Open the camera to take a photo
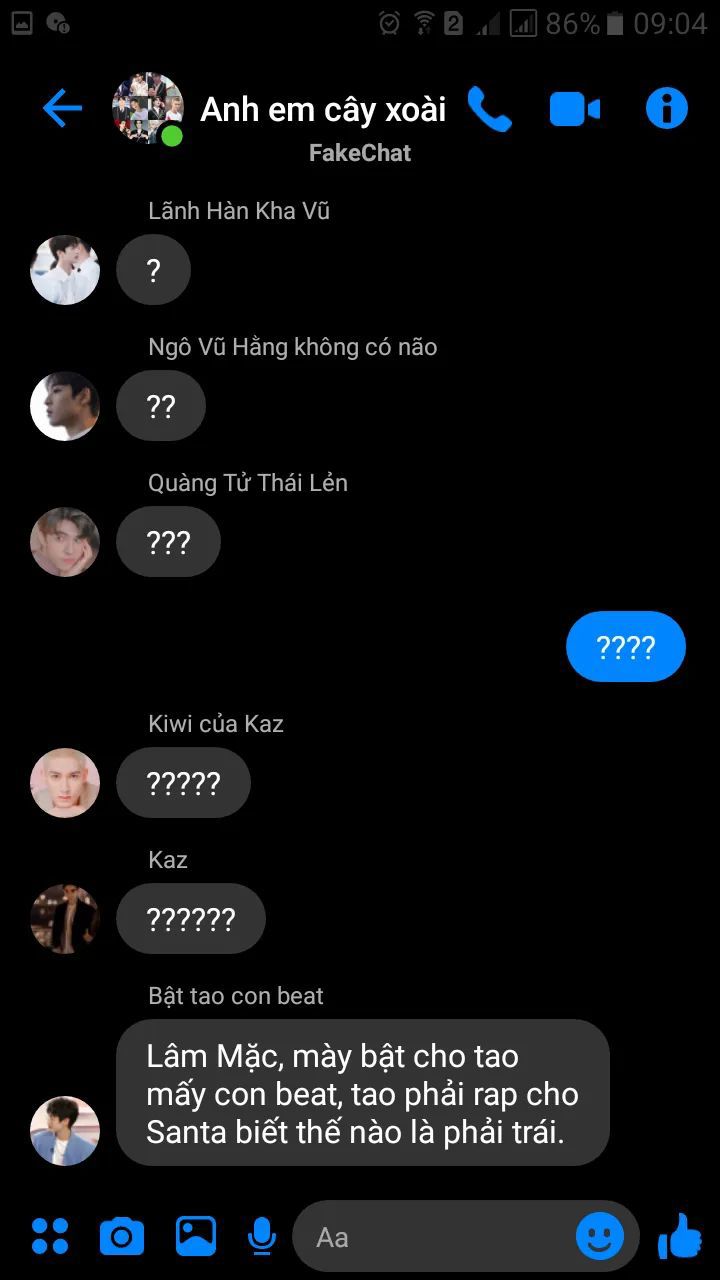 (122, 1237)
